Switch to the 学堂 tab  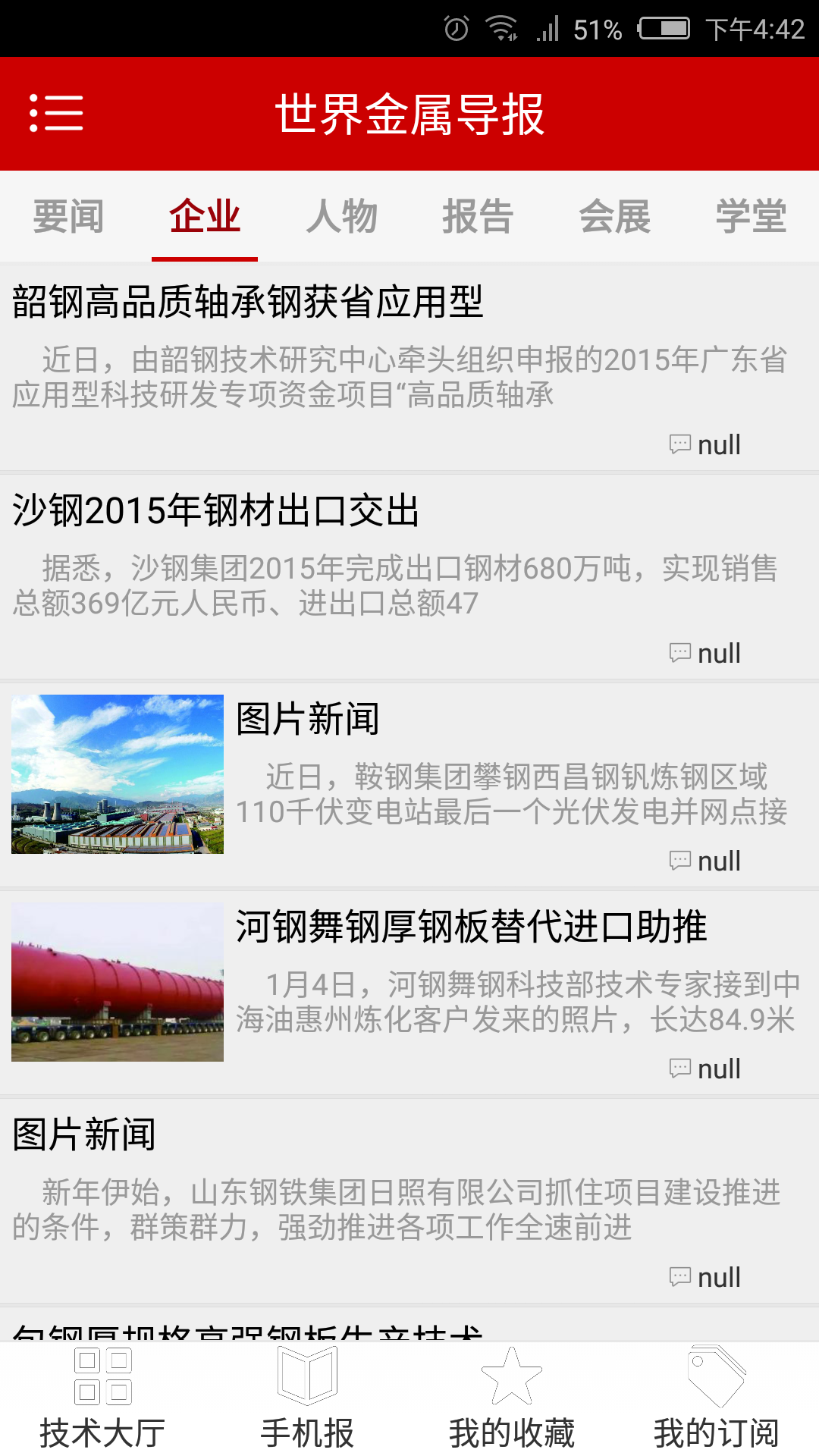[x=751, y=217]
